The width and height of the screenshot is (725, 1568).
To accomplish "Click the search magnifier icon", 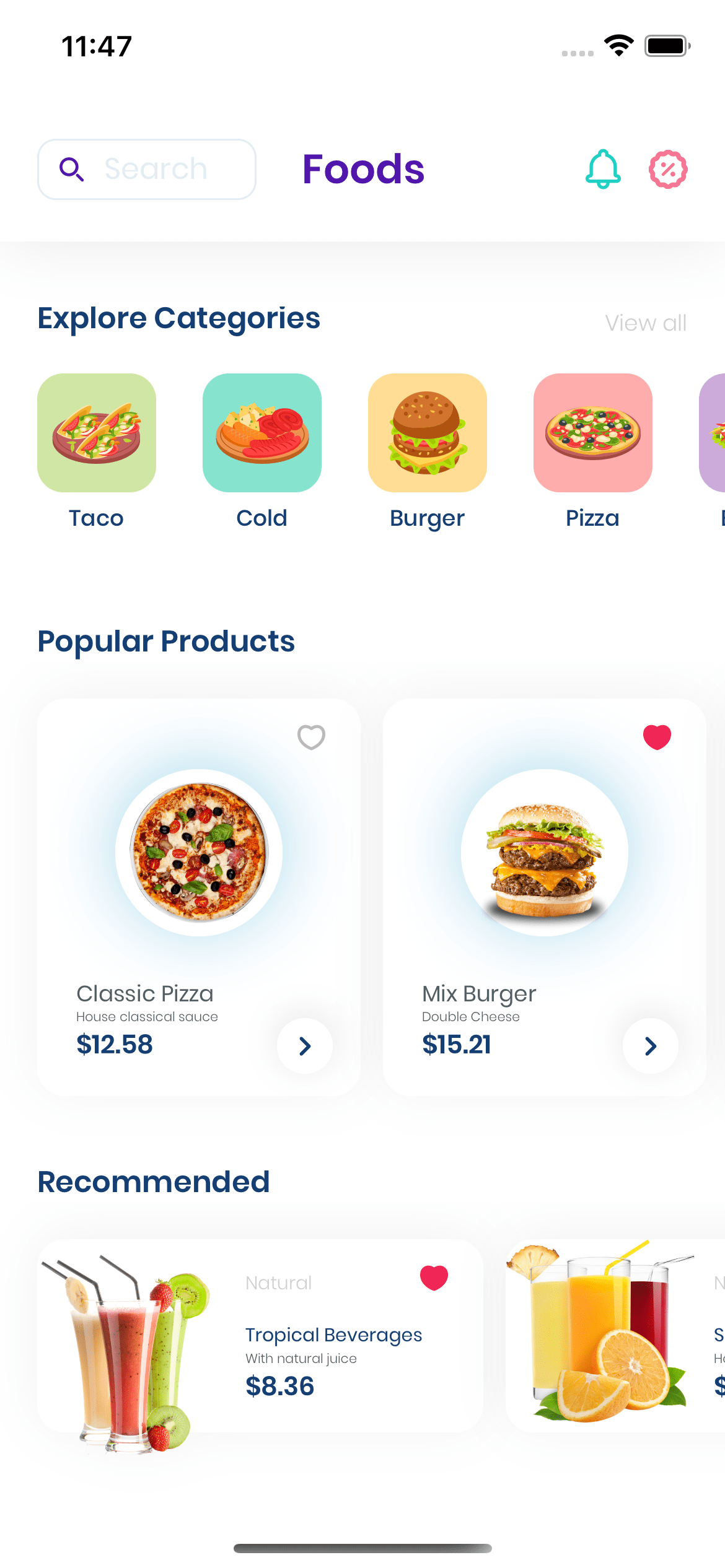I will pos(72,168).
